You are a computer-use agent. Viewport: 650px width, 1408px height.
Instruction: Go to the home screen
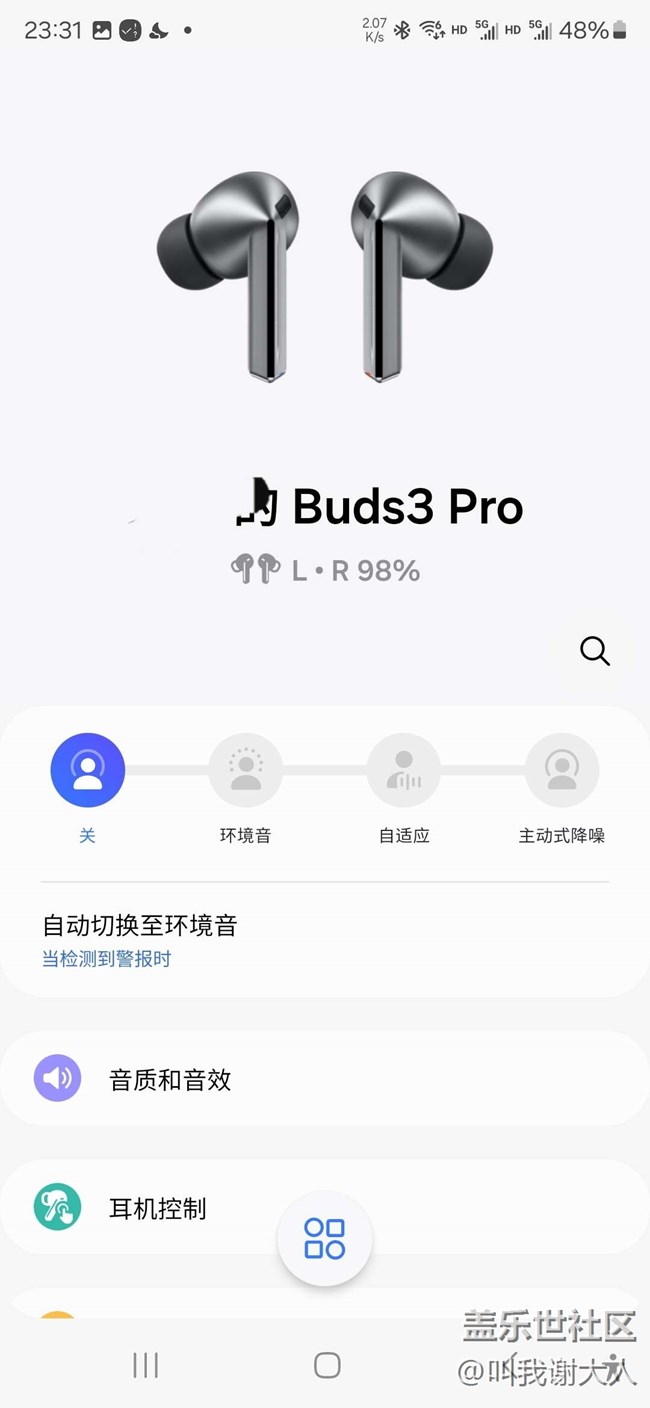click(x=327, y=1365)
